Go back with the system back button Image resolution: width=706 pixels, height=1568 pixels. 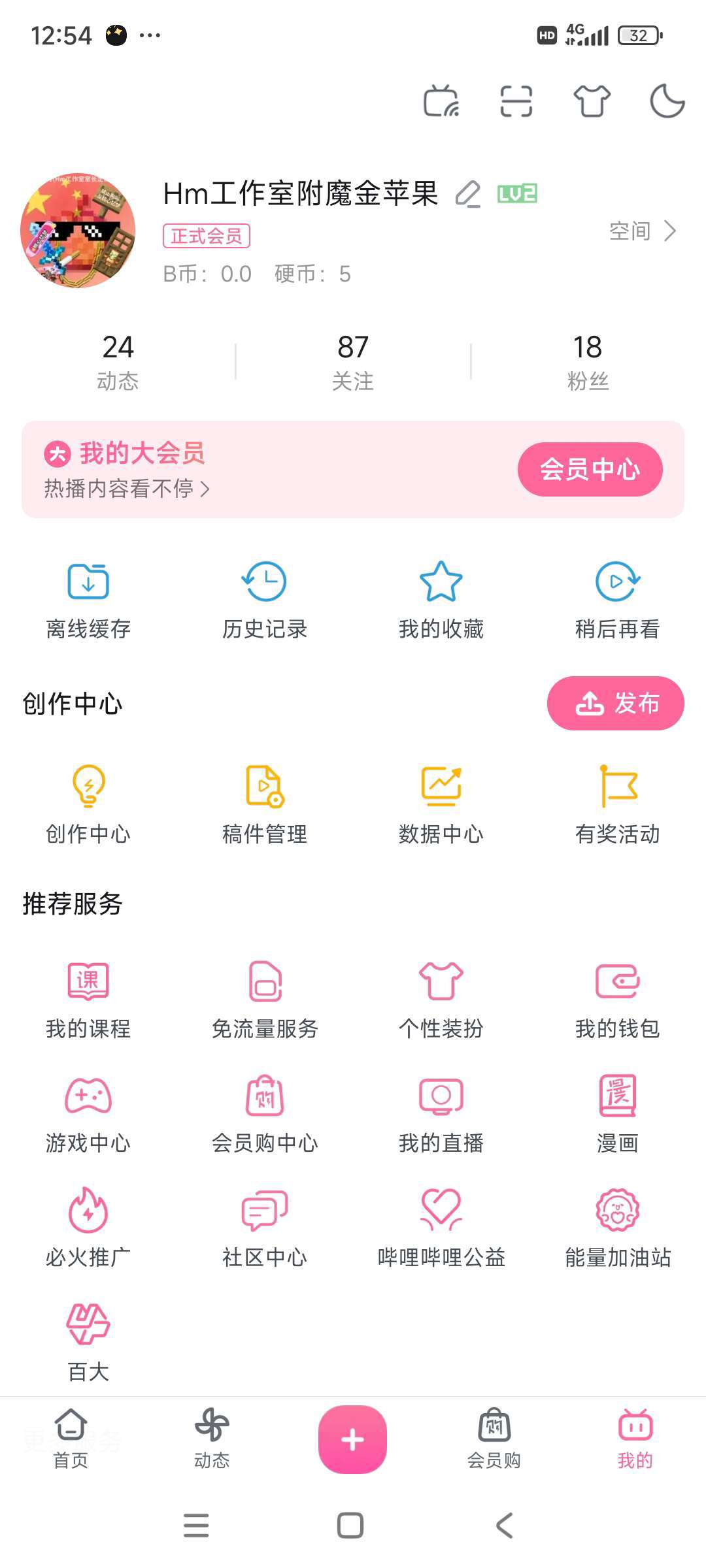click(x=504, y=1526)
